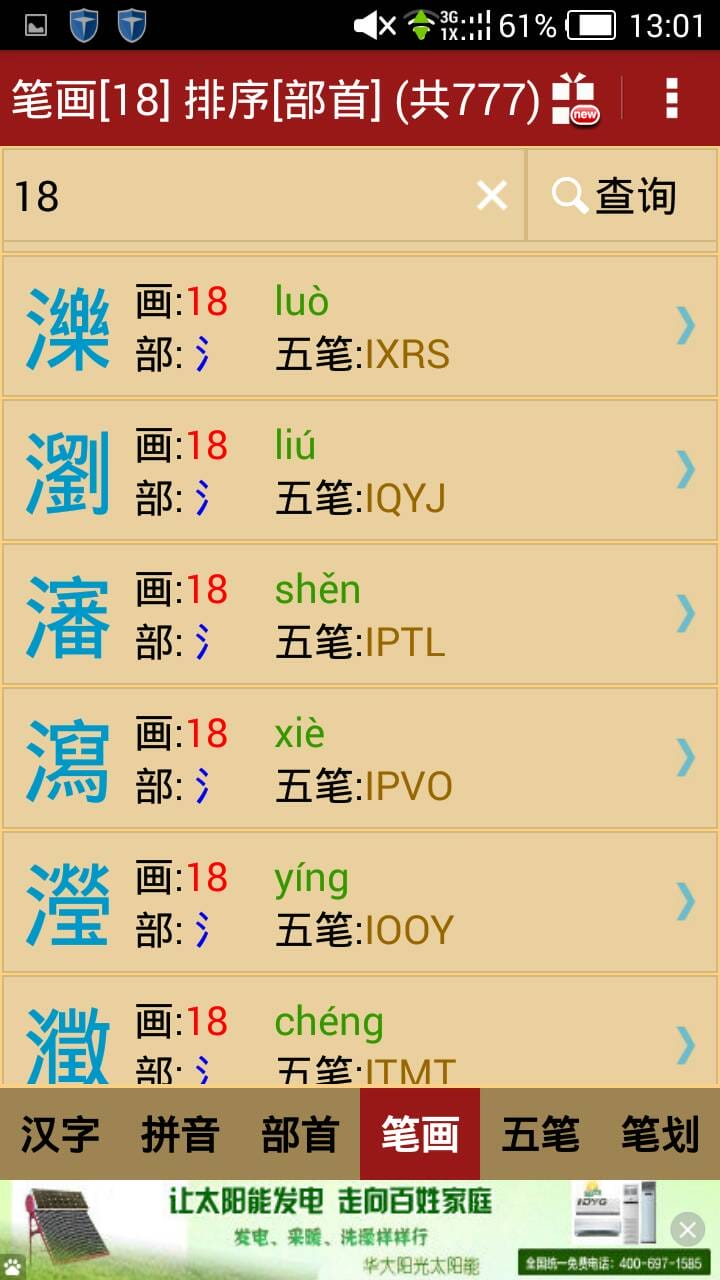
Task: Open the 汉字 lookup mode
Action: coord(59,1135)
